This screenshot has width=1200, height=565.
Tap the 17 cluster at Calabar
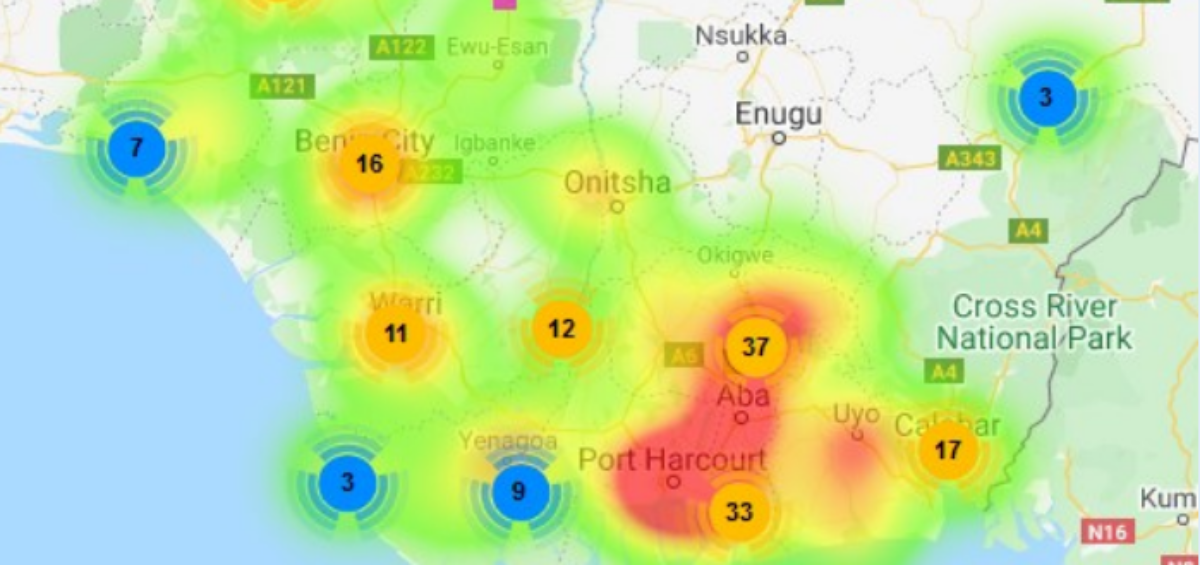[x=947, y=450]
